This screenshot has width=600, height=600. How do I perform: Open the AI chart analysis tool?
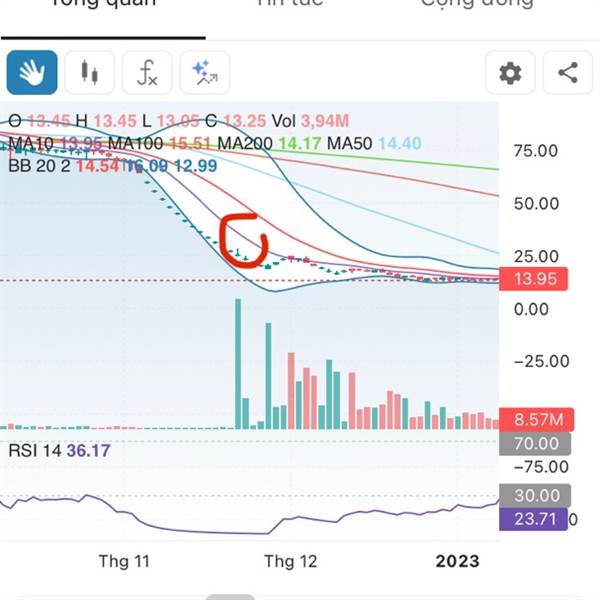(205, 72)
